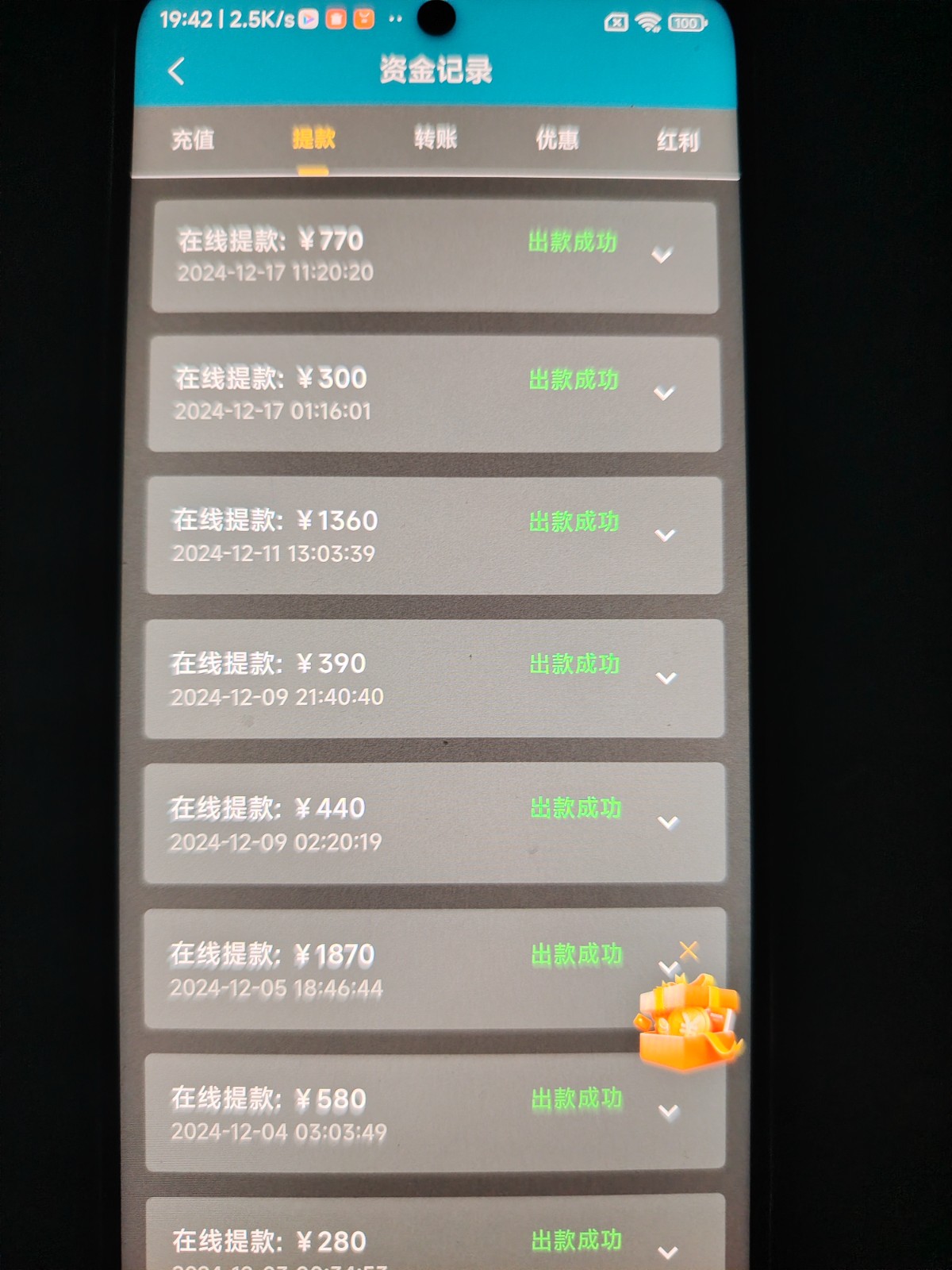Switch to the 转账 tab
This screenshot has width=952, height=1270.
click(436, 139)
